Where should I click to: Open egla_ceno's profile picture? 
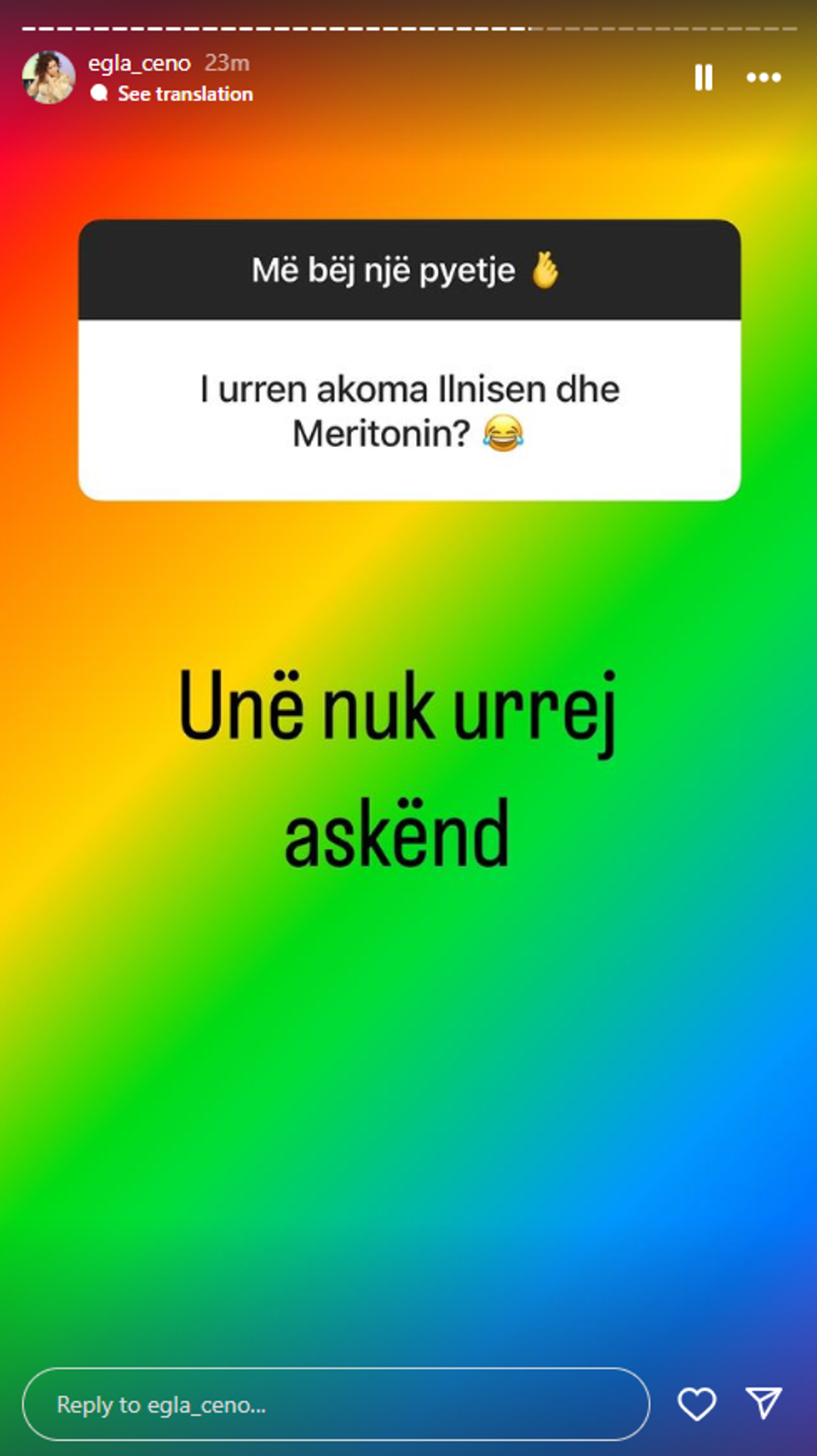pos(48,78)
